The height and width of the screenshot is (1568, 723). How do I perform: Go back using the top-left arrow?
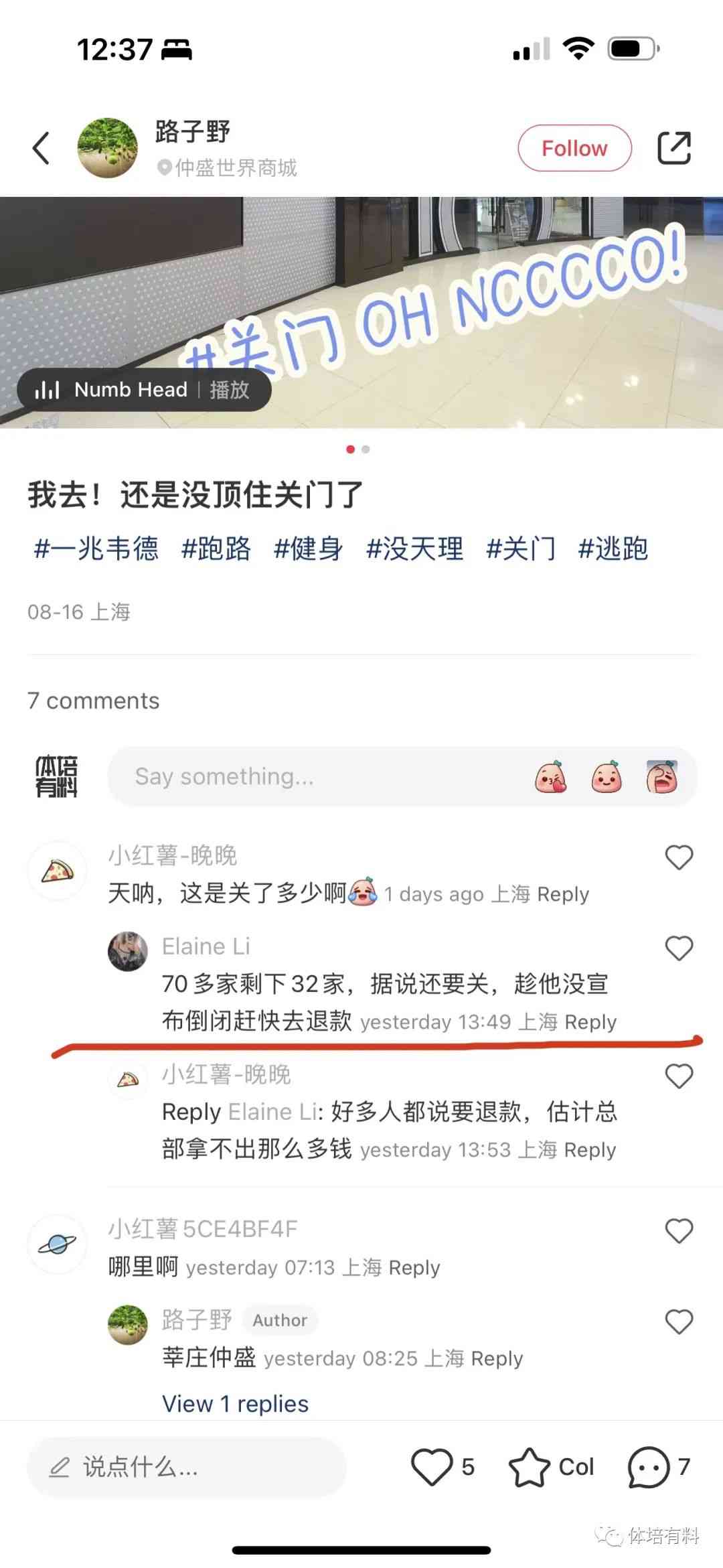click(x=41, y=148)
